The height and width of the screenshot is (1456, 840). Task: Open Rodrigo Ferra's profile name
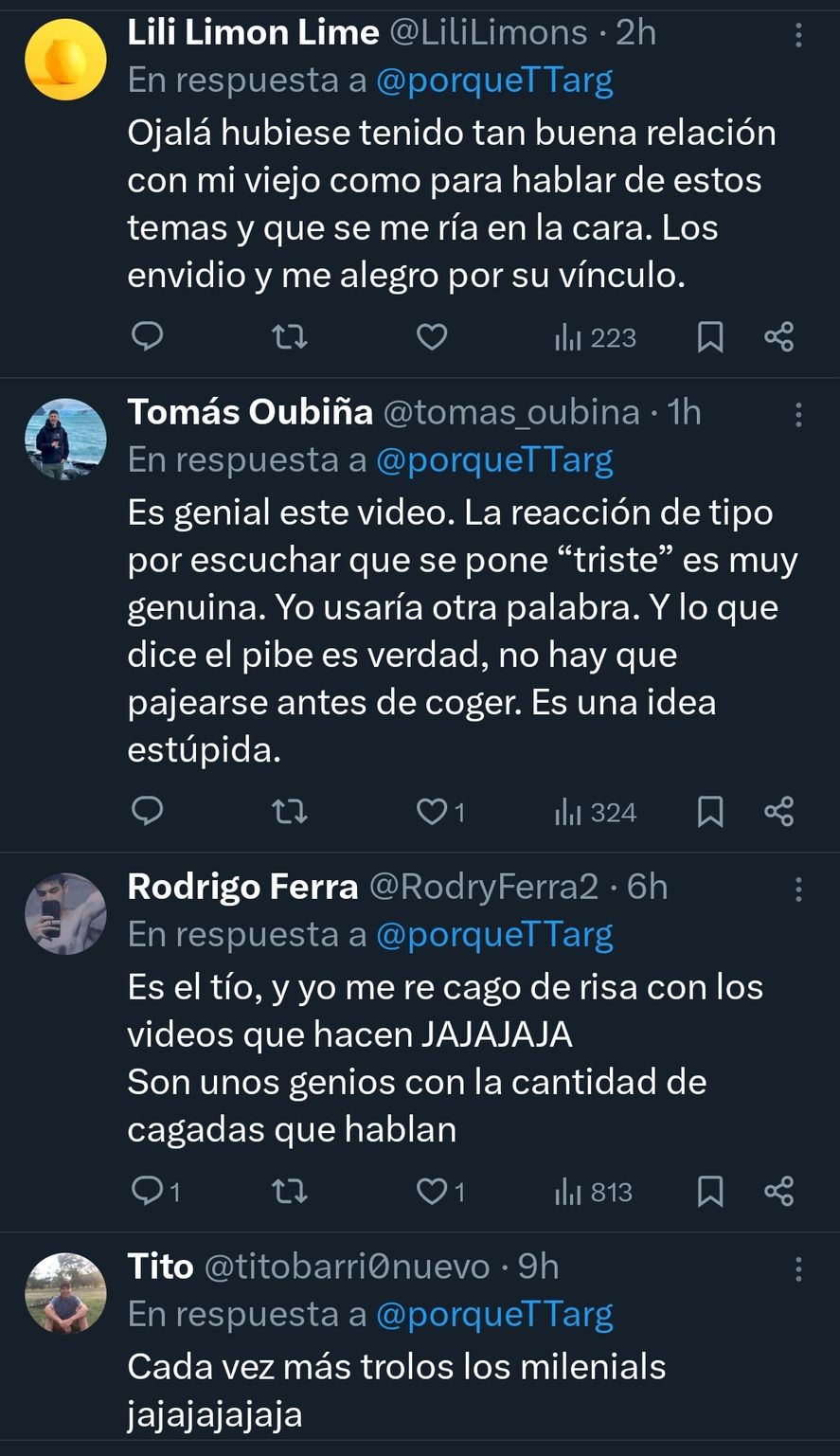[241, 886]
